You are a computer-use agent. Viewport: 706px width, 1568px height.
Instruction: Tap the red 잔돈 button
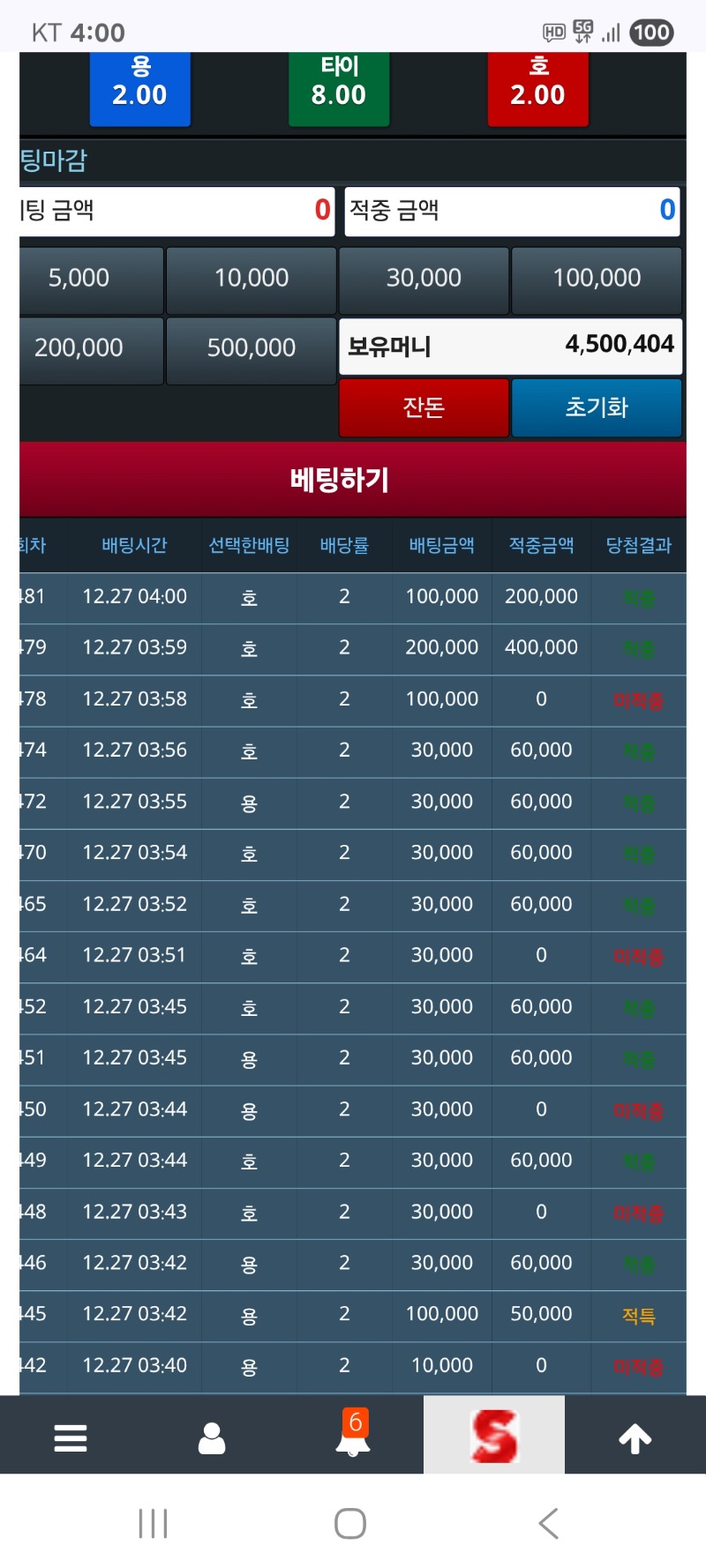424,407
